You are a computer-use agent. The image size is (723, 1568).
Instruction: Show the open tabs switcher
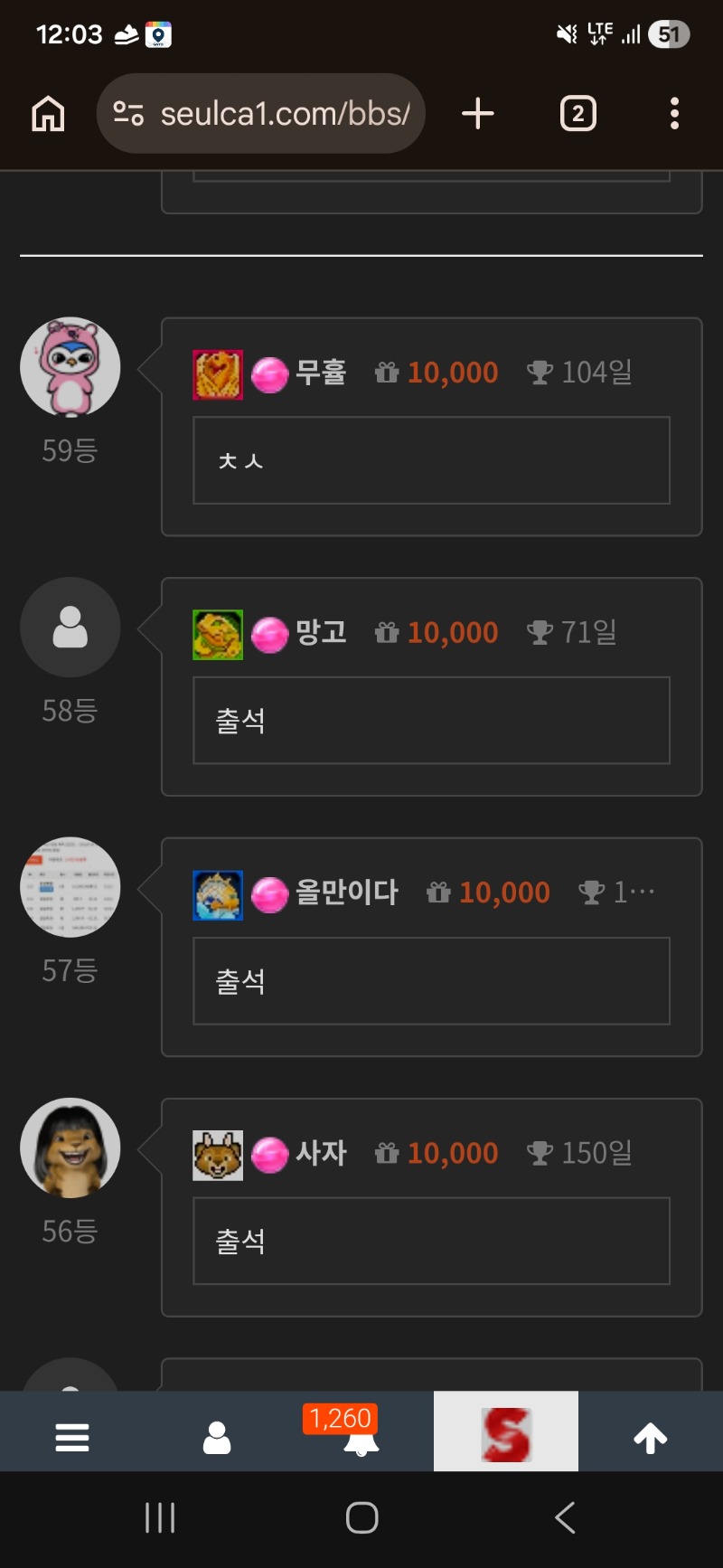[x=578, y=114]
